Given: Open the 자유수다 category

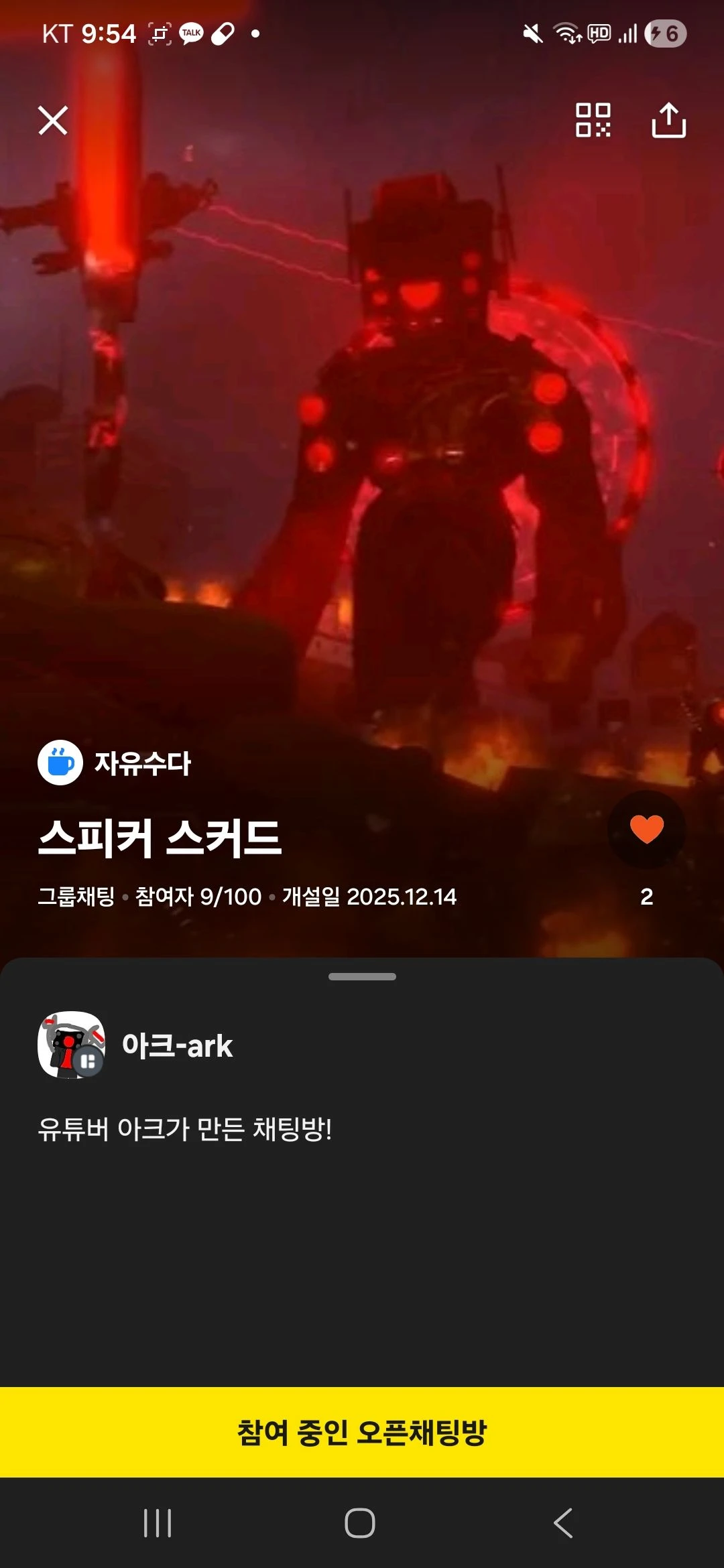Looking at the screenshot, I should (115, 763).
